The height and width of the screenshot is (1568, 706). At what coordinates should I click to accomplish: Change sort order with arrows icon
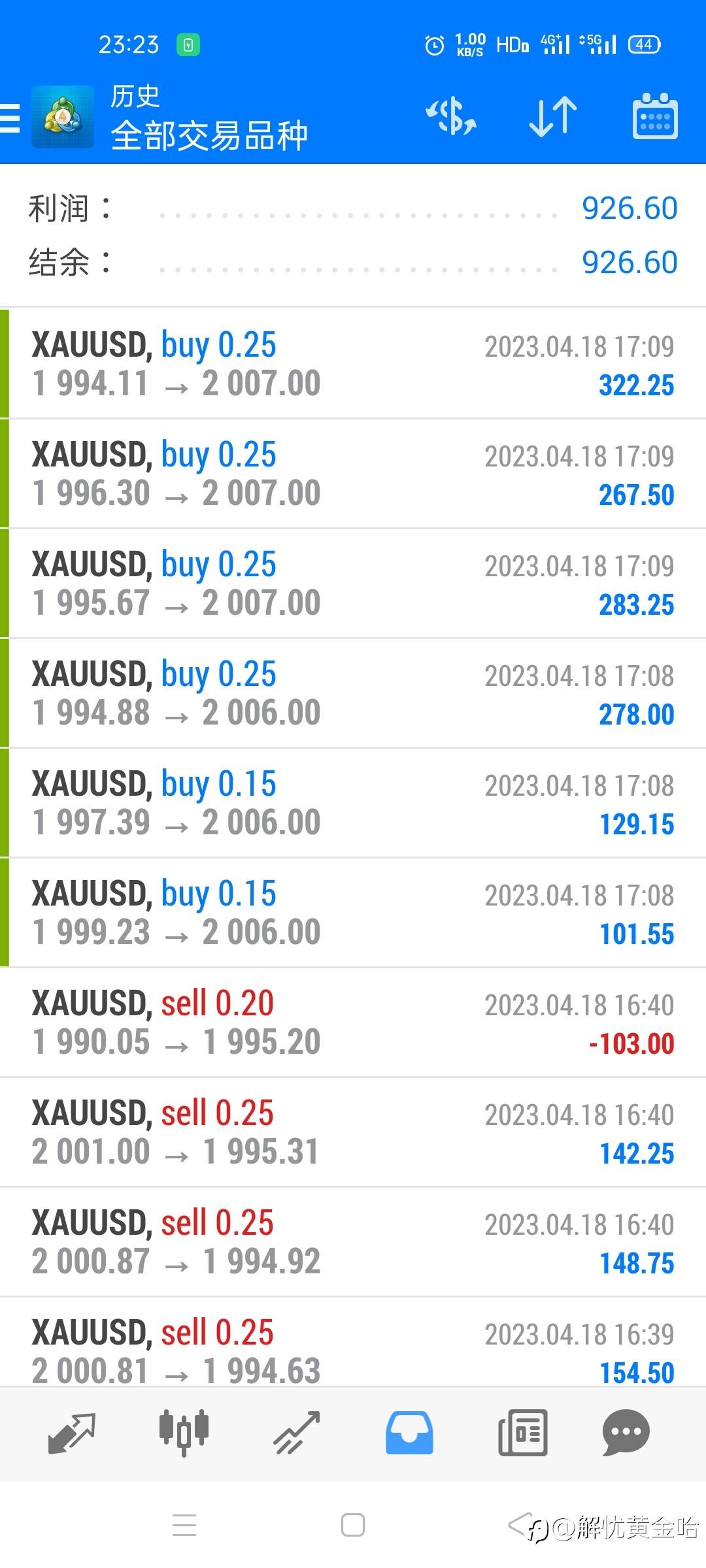[553, 117]
